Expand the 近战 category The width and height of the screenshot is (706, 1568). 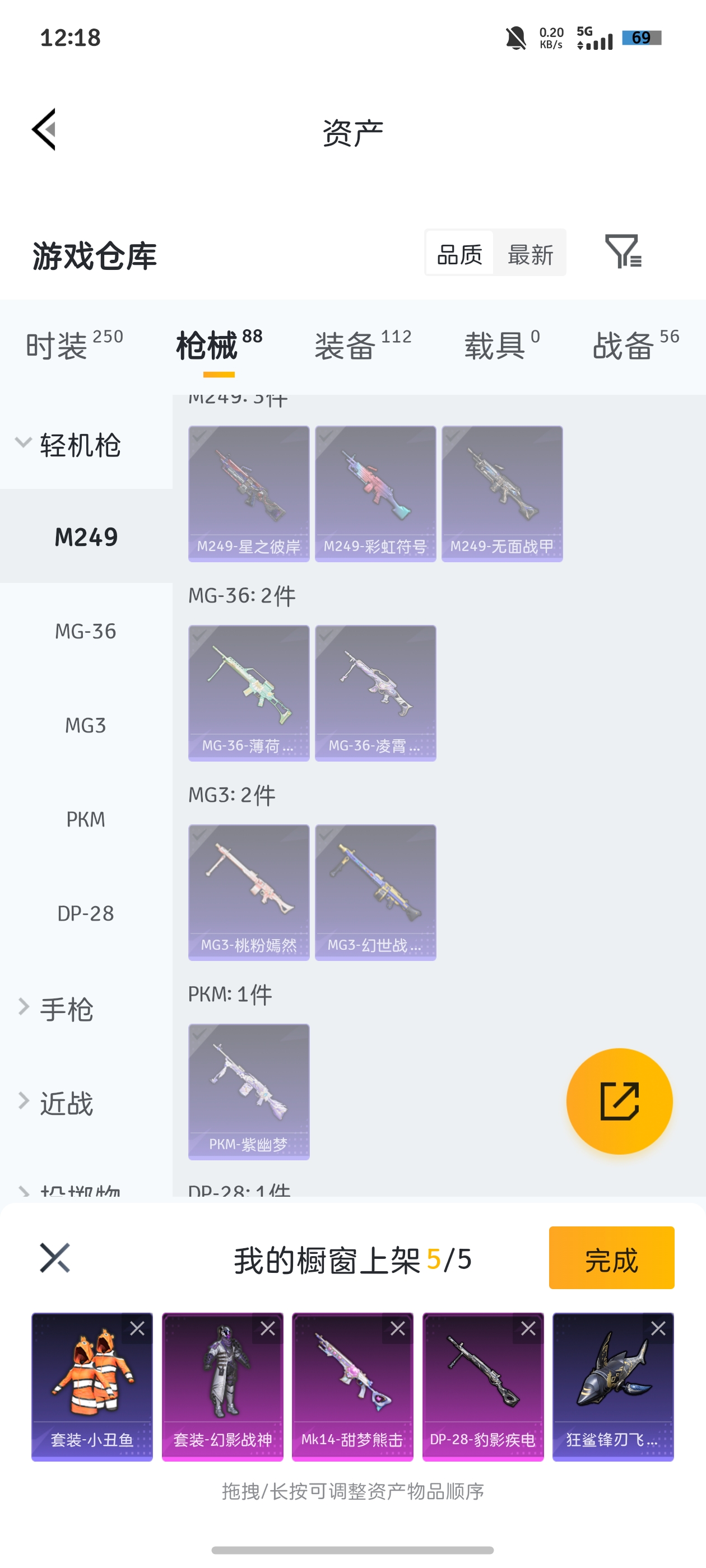23,1102
